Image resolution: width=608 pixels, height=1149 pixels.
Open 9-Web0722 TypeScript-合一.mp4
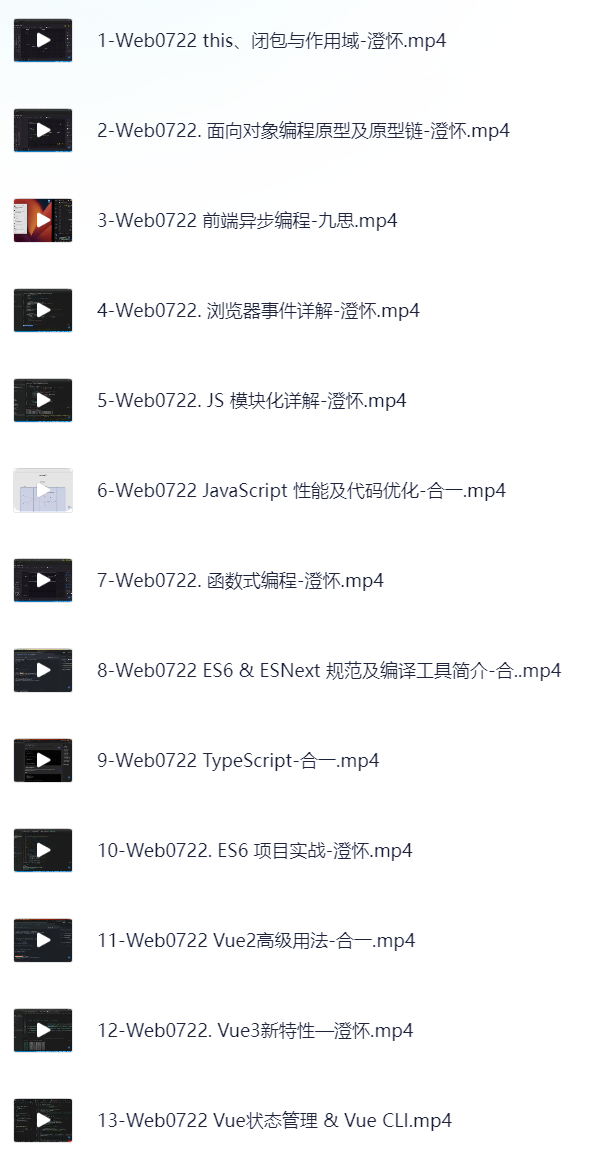pos(238,761)
